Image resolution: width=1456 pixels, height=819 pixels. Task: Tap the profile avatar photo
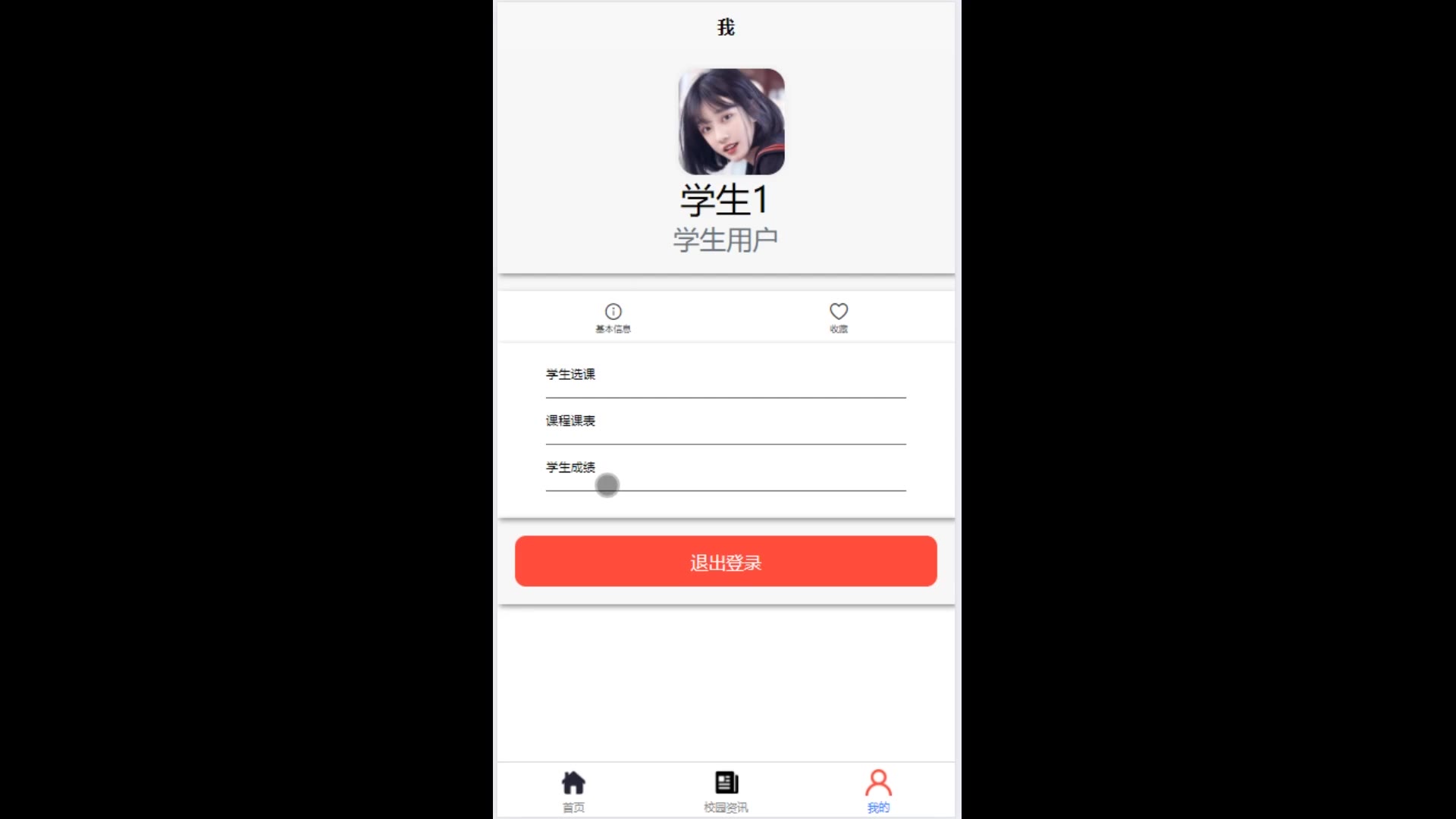pos(731,122)
